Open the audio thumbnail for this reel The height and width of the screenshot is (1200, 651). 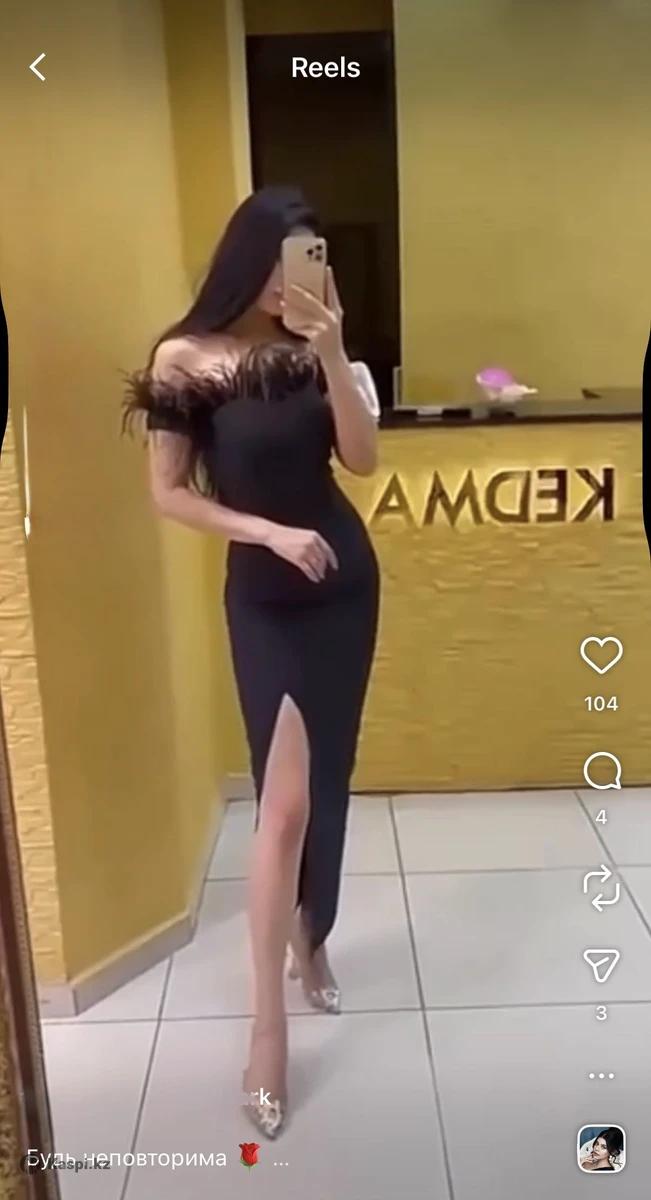[x=601, y=1149]
